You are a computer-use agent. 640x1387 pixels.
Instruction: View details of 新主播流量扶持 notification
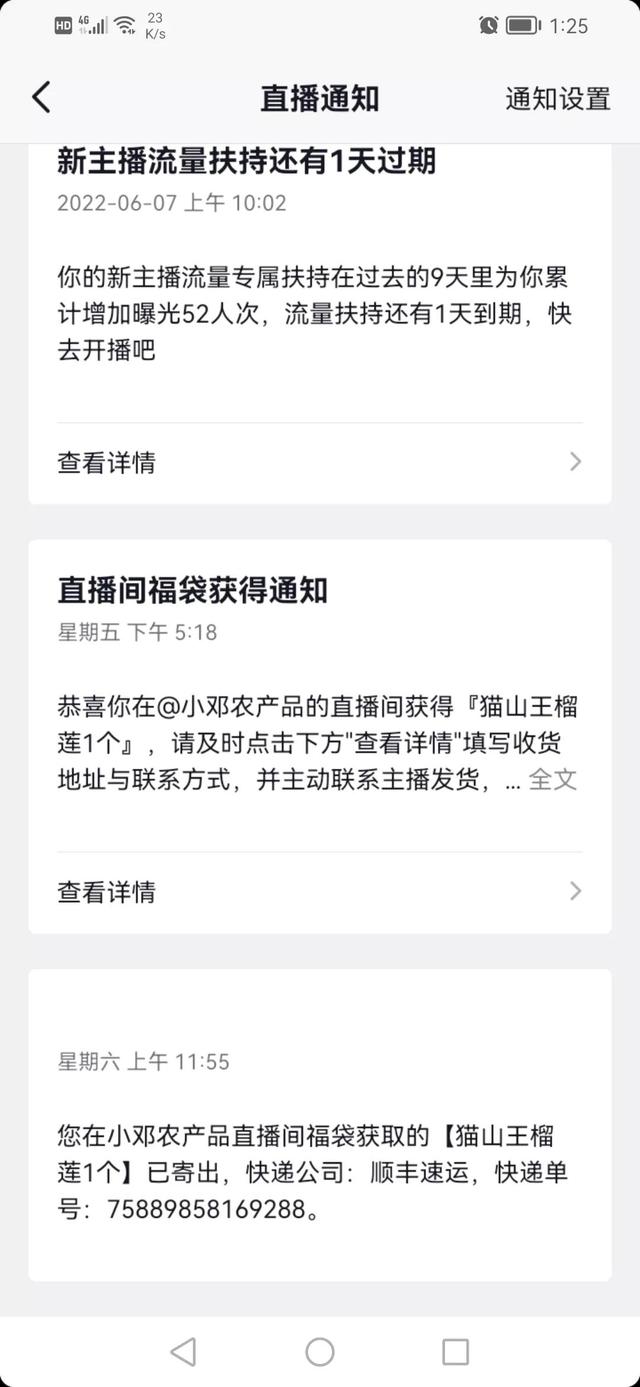click(x=319, y=462)
